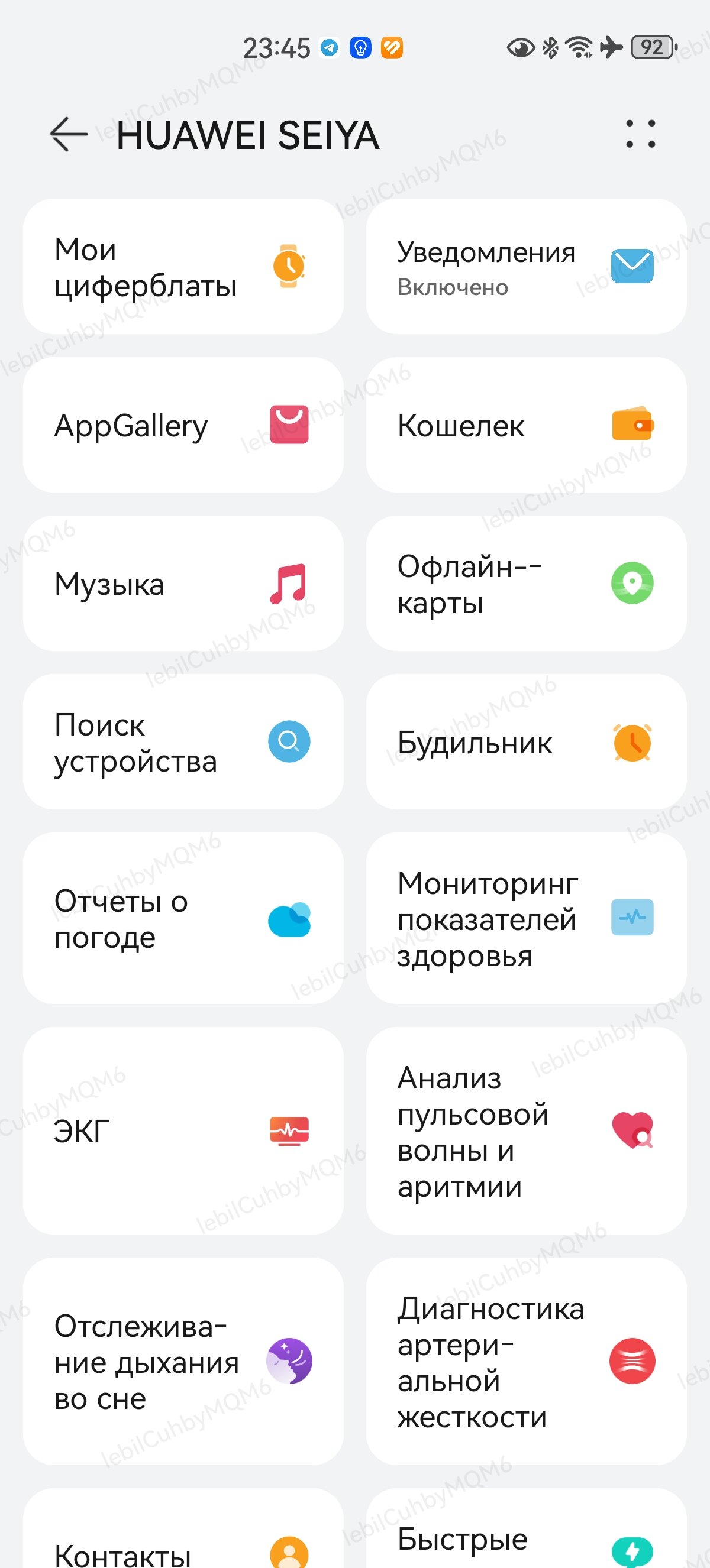Open Офлайн-карты card
Screen dimensions: 710x1568
(526, 583)
